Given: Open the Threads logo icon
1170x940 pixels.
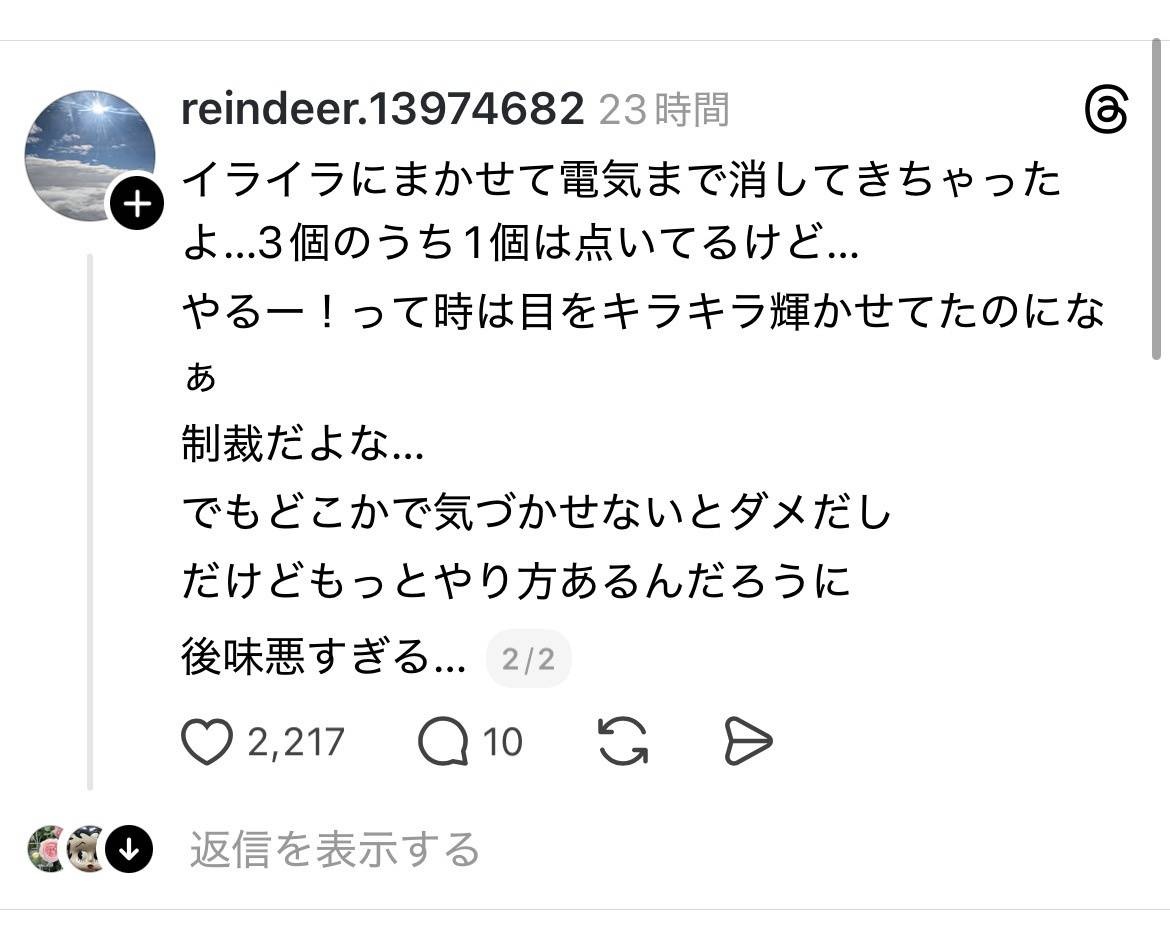Looking at the screenshot, I should coord(1106,110).
